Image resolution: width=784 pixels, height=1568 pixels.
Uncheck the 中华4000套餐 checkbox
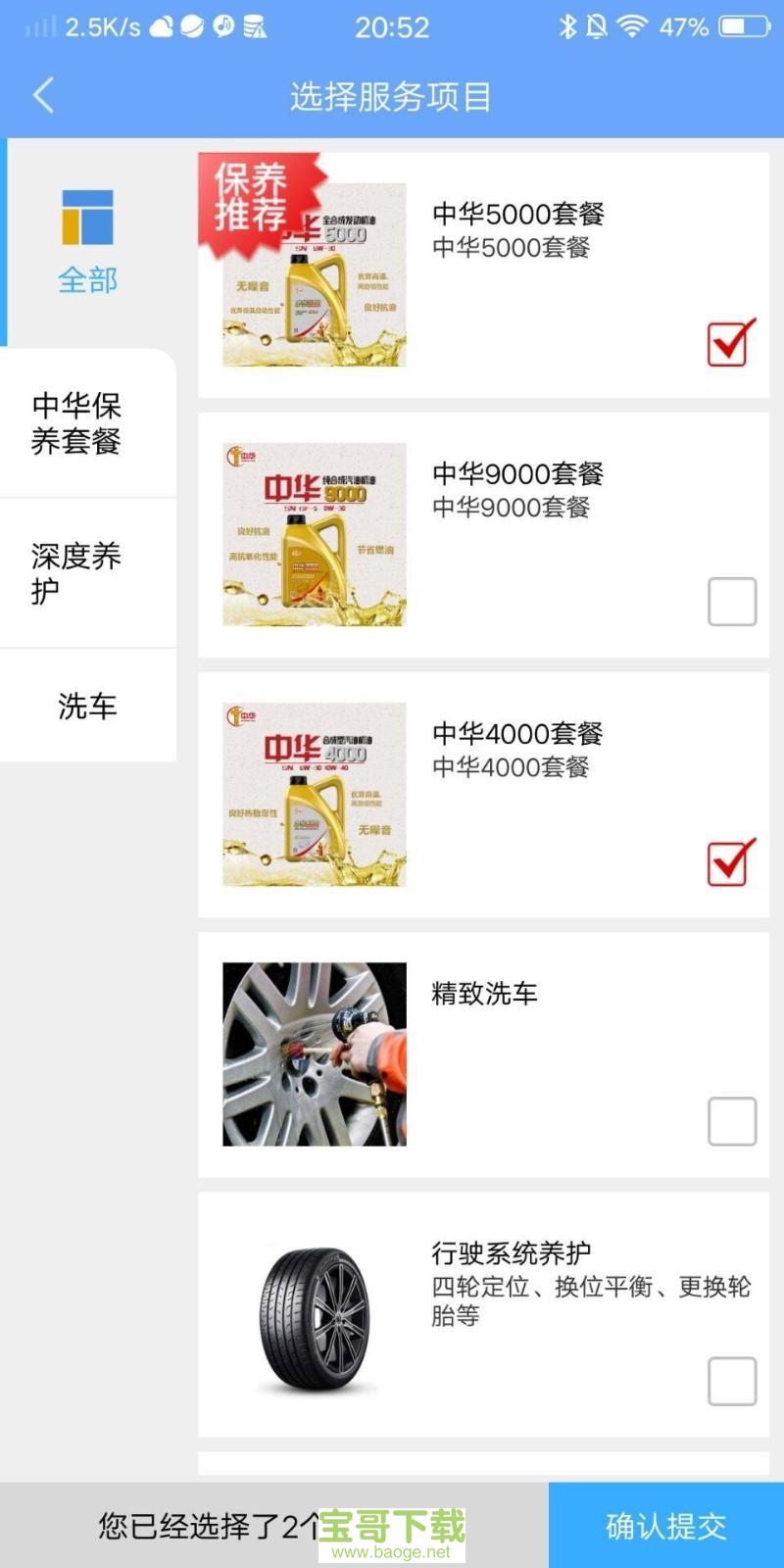pos(725,862)
